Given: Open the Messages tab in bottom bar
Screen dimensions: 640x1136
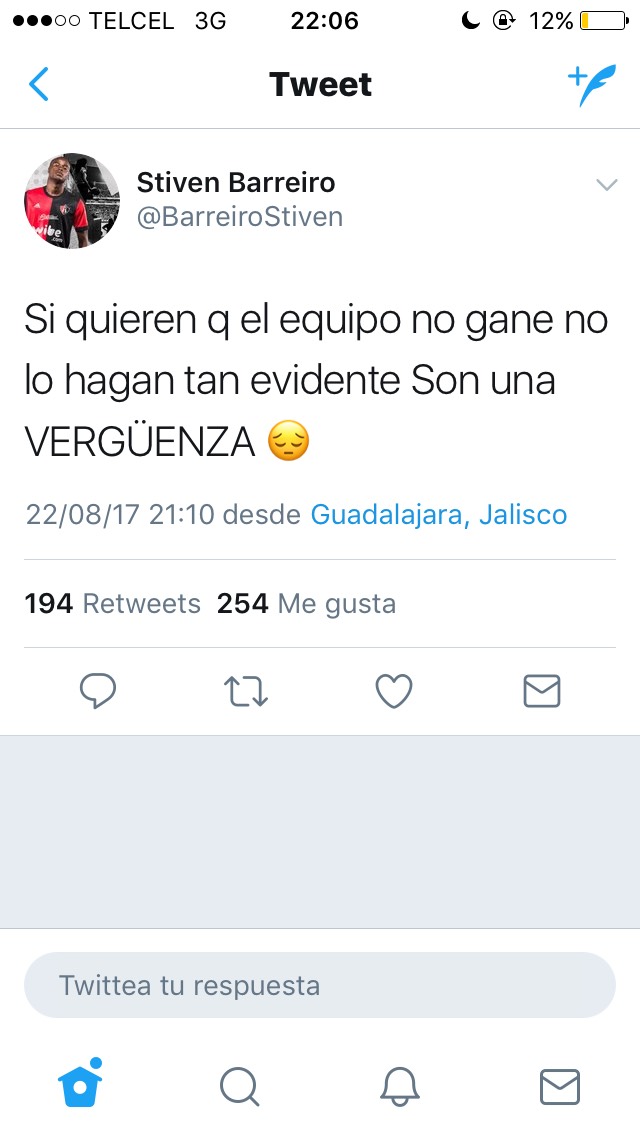Looking at the screenshot, I should pyautogui.click(x=560, y=1087).
